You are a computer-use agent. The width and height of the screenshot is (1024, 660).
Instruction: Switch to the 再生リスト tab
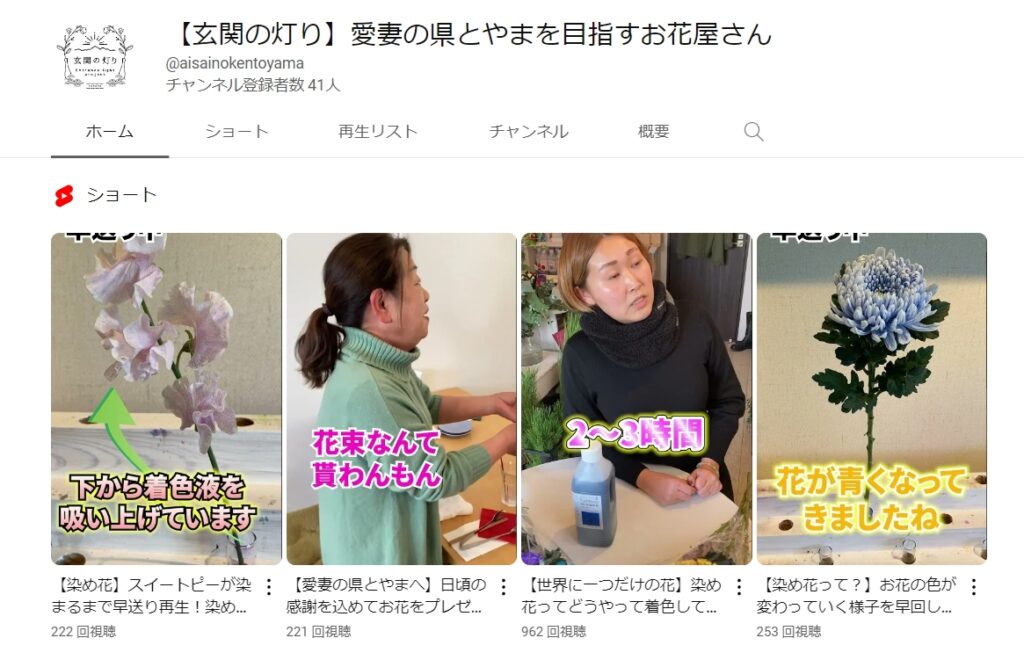(x=378, y=132)
